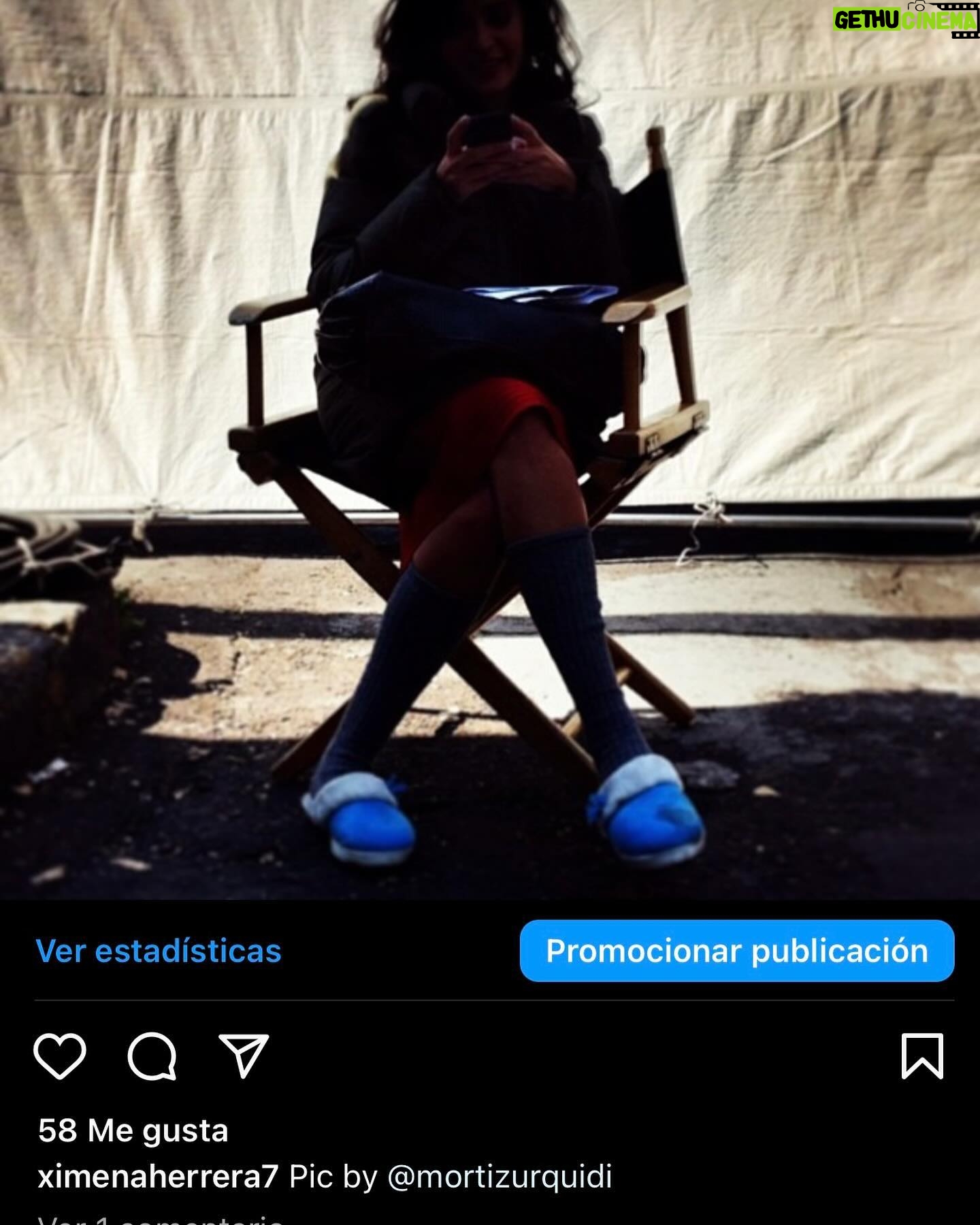
Task: Open Ver estadísticas for this post
Action: pyautogui.click(x=158, y=951)
